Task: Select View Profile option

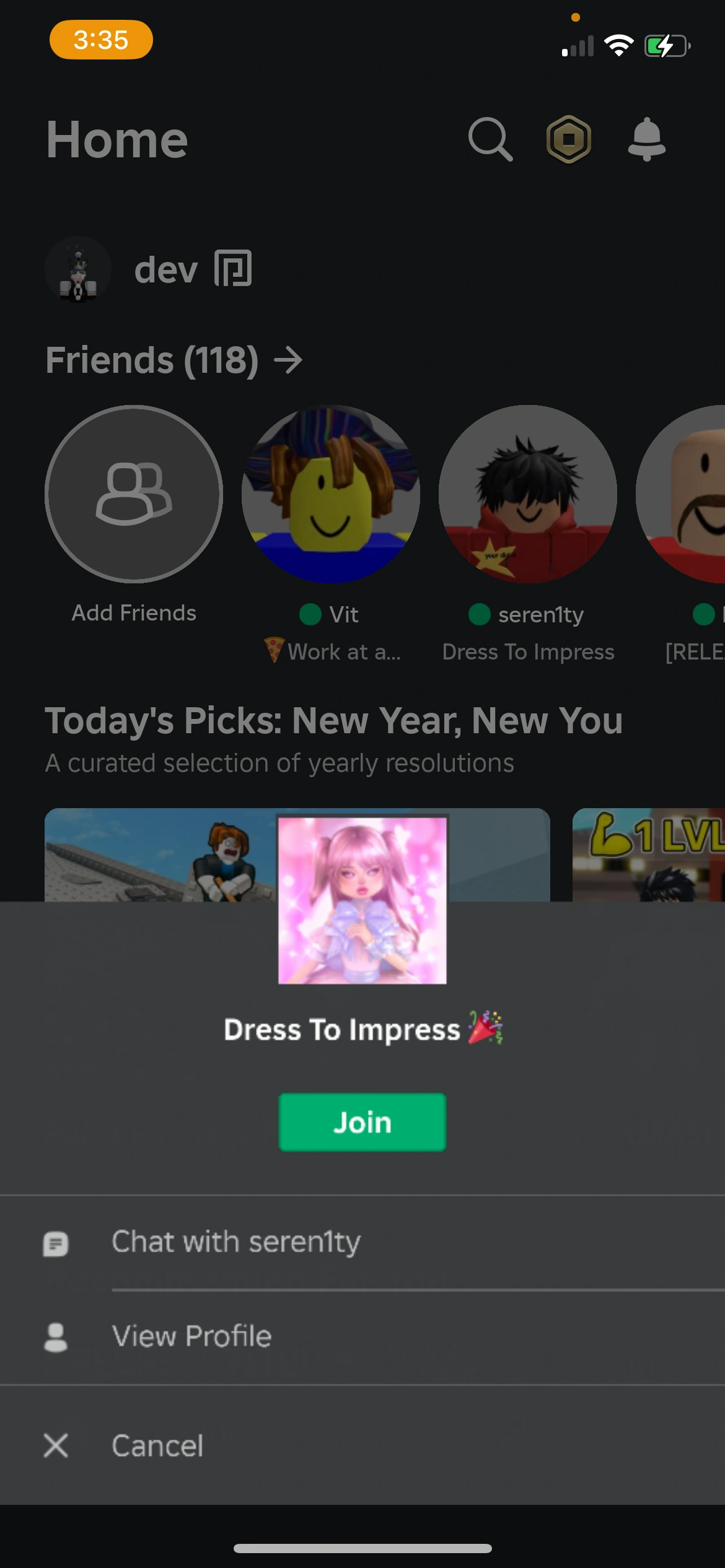Action: click(x=191, y=1336)
